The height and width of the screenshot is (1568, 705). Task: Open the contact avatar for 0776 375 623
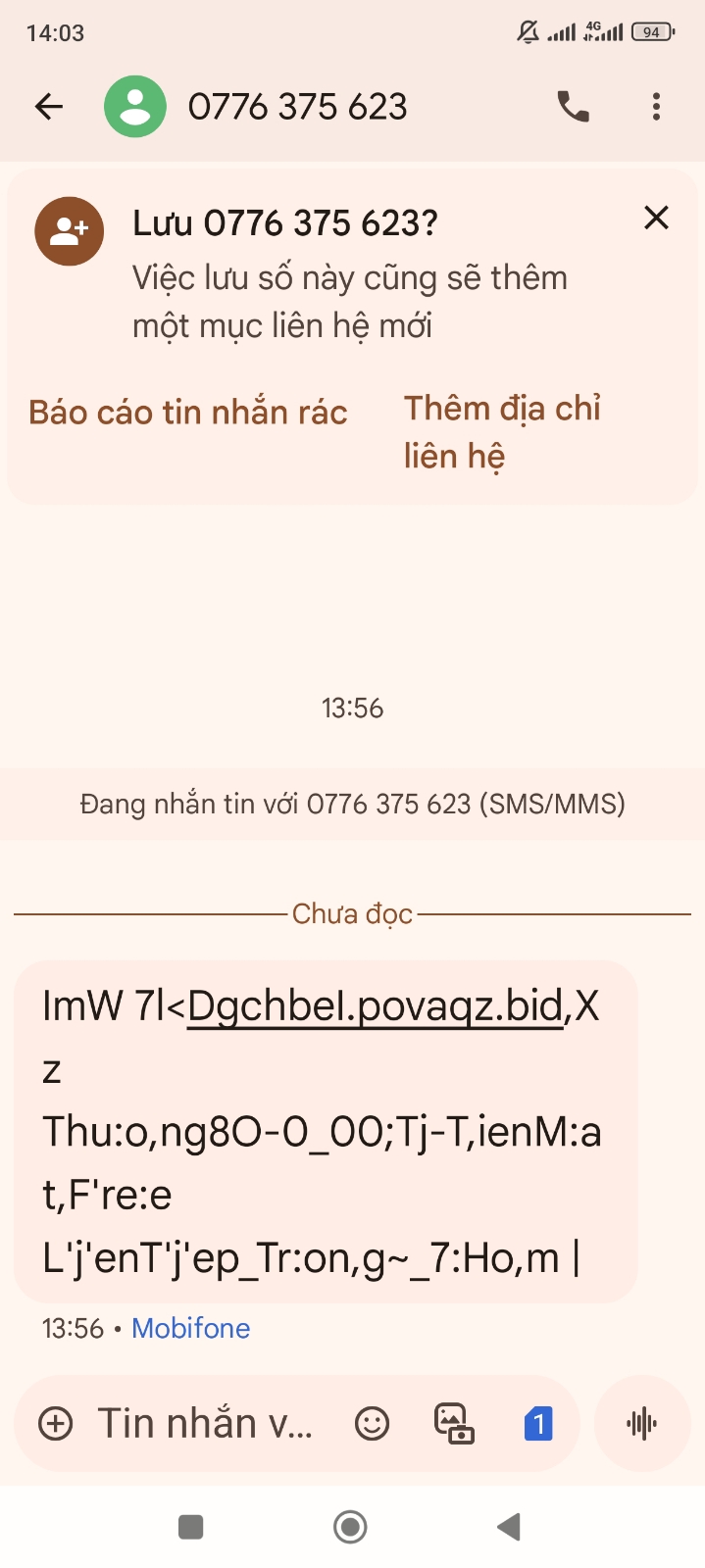[135, 106]
